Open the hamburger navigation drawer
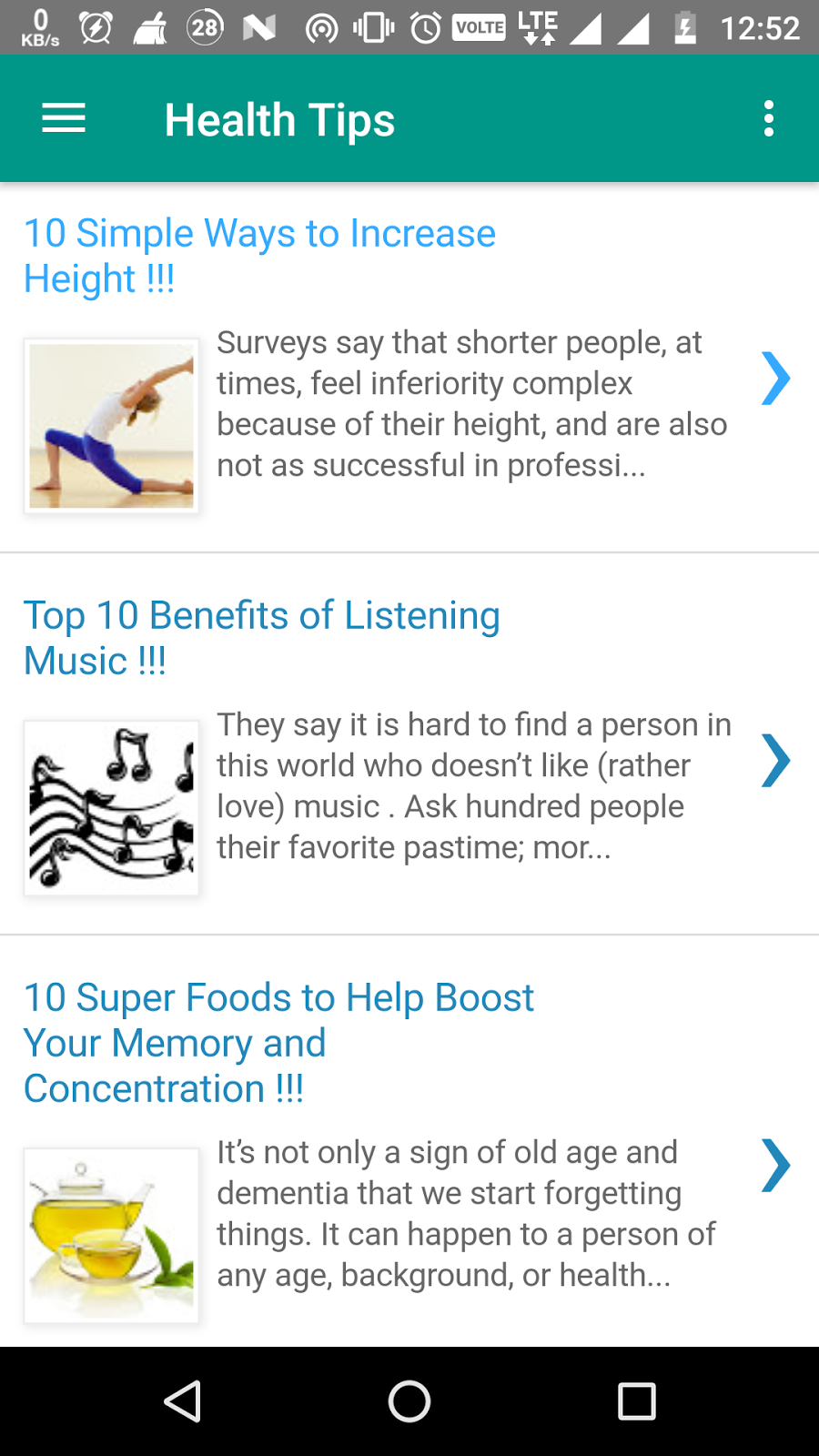The image size is (819, 1456). [x=64, y=118]
